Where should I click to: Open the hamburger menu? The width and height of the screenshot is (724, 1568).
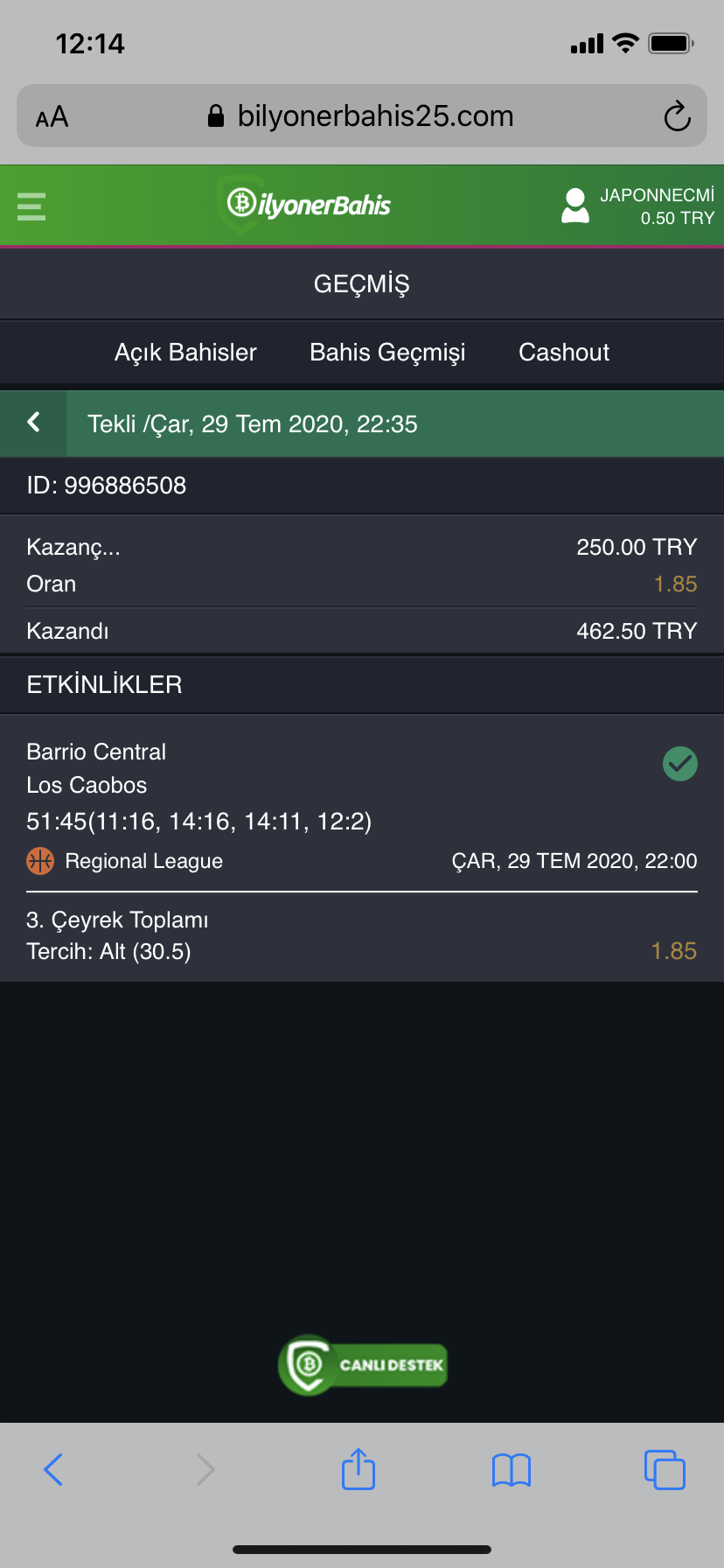(x=31, y=206)
